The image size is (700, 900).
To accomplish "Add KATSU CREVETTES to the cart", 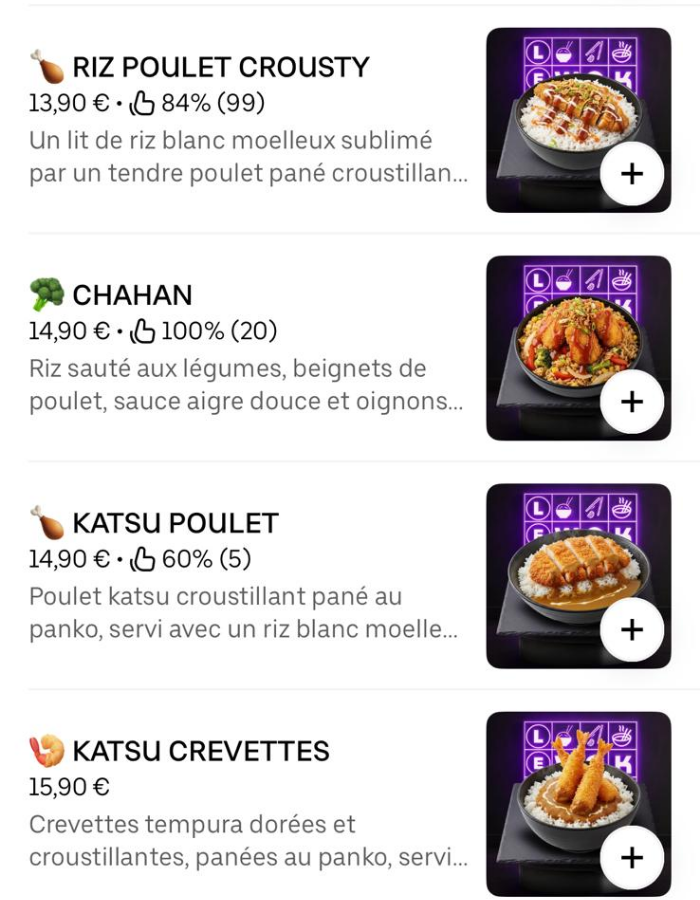I will coord(632,858).
